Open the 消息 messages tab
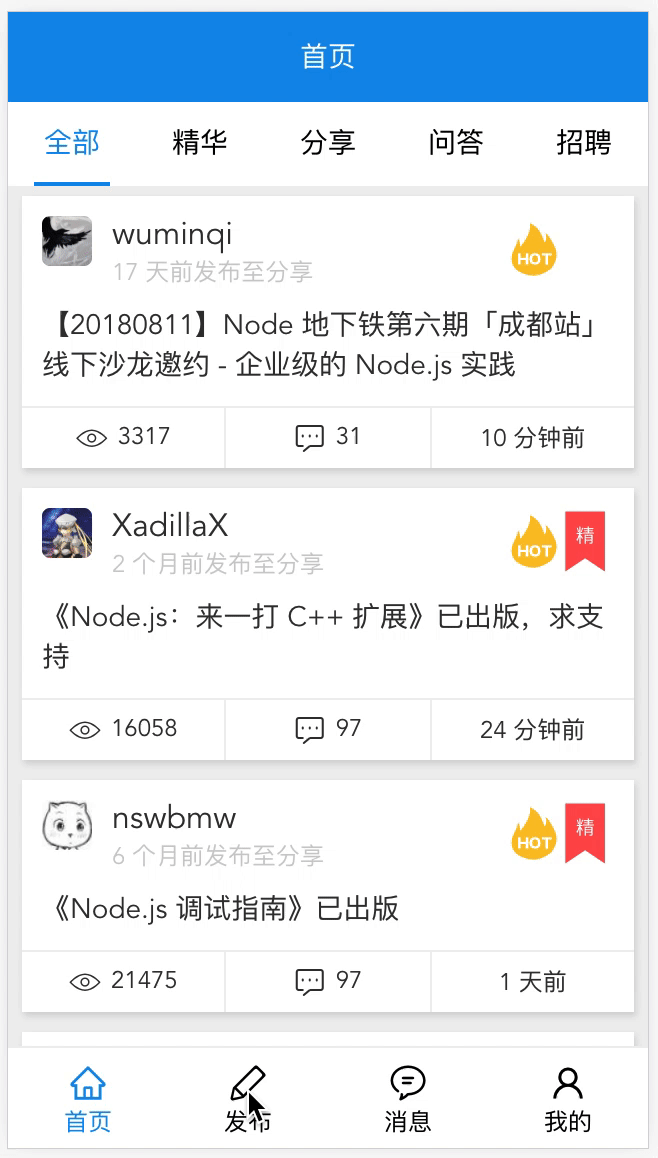The image size is (658, 1158). coord(408,1099)
